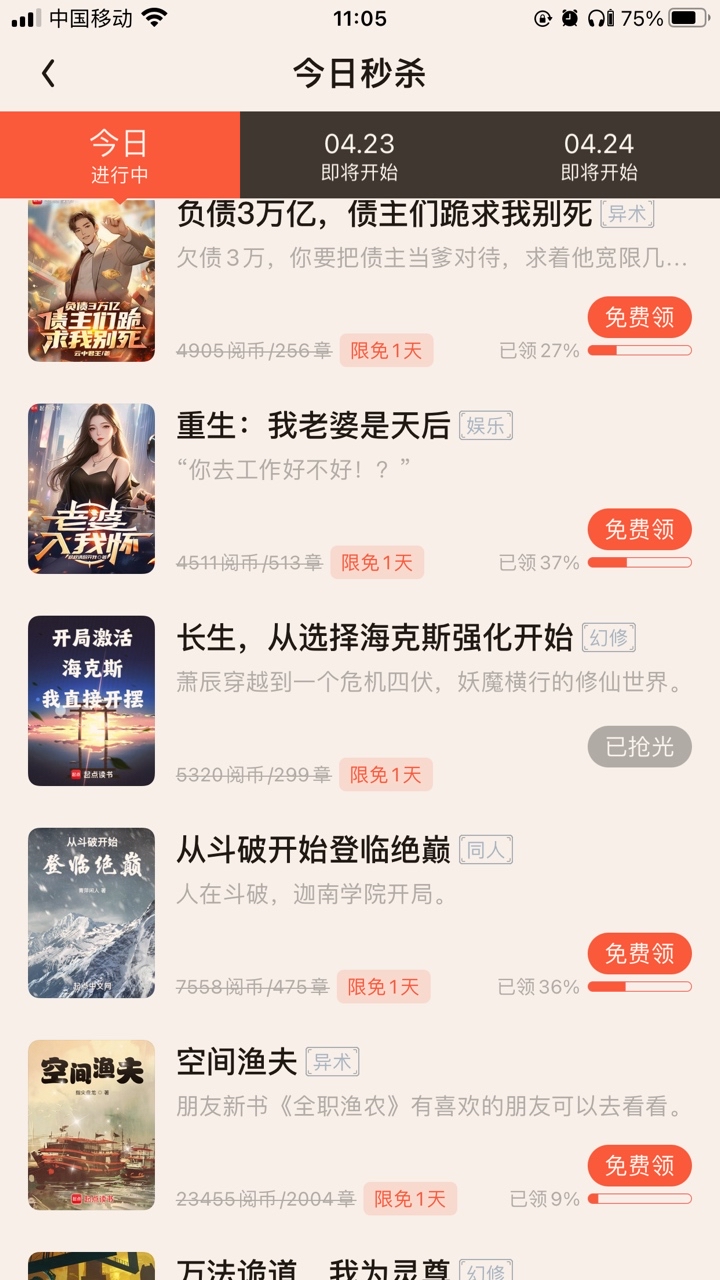
Task: Select the 04.23 即将开始 tab
Action: click(360, 156)
